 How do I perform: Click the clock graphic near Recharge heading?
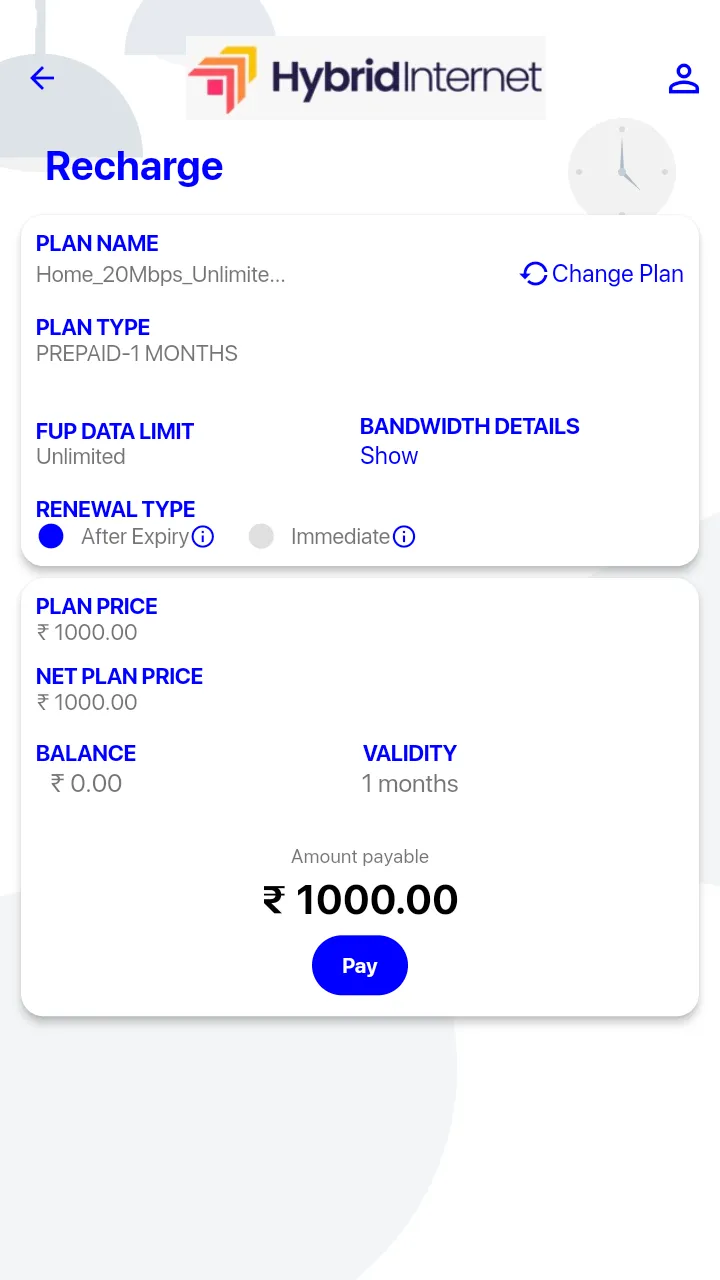[x=622, y=171]
